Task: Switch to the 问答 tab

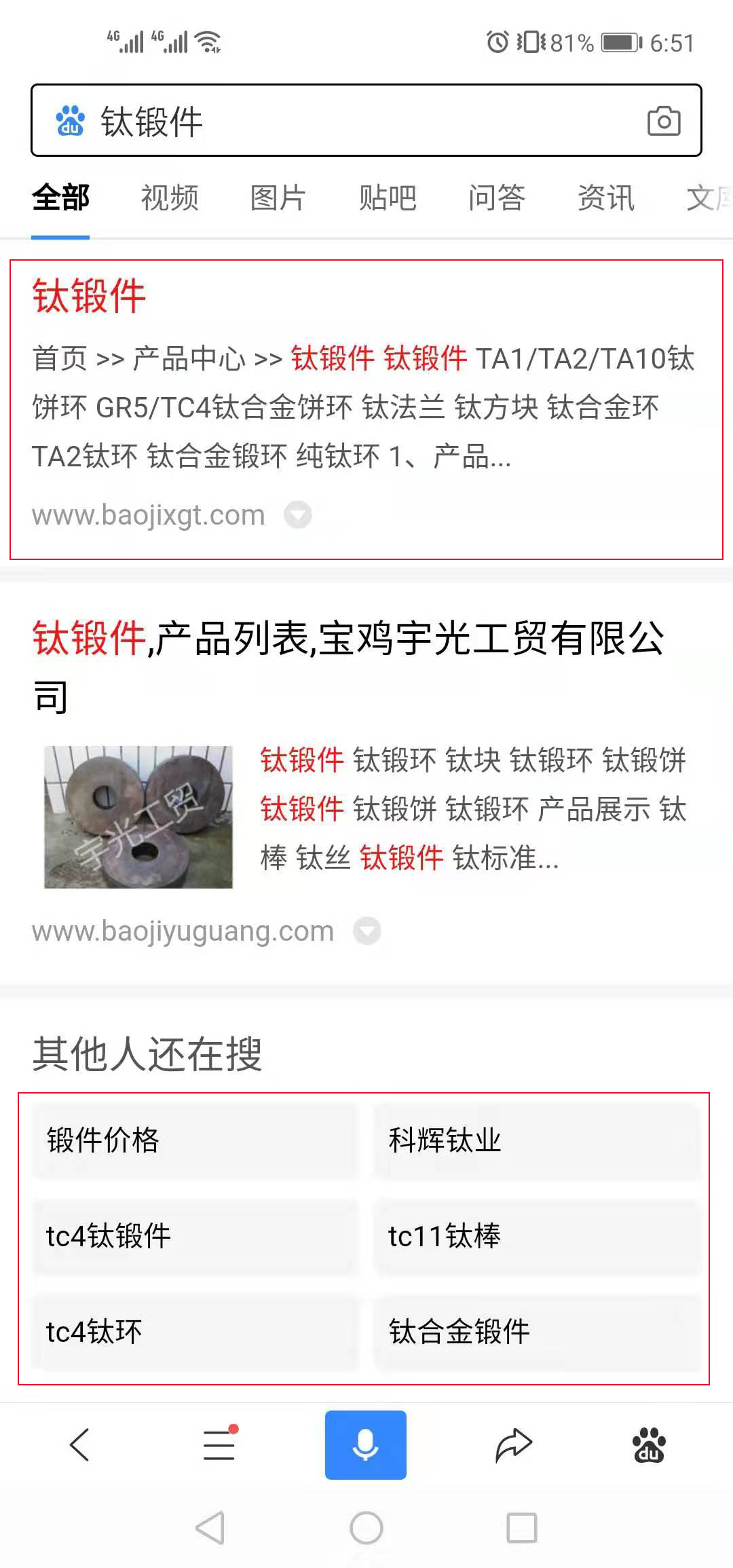Action: pos(497,198)
